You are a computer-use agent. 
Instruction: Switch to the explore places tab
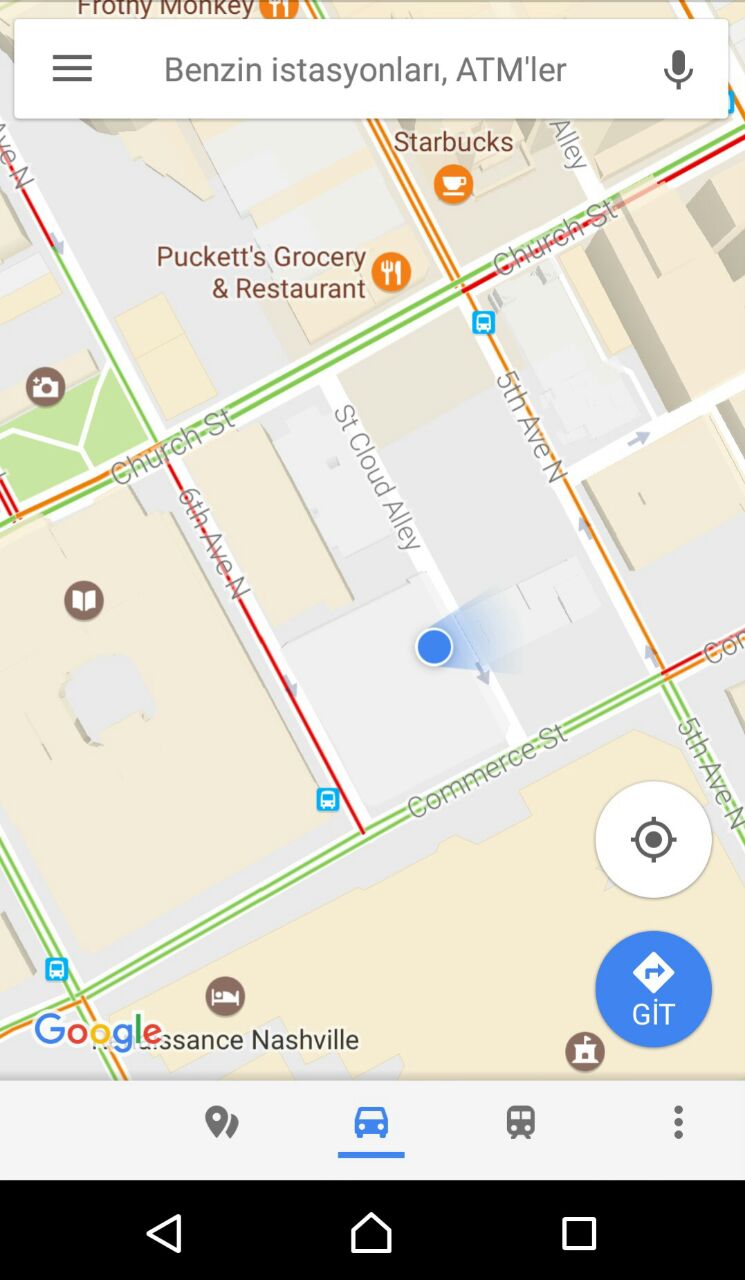[221, 1122]
